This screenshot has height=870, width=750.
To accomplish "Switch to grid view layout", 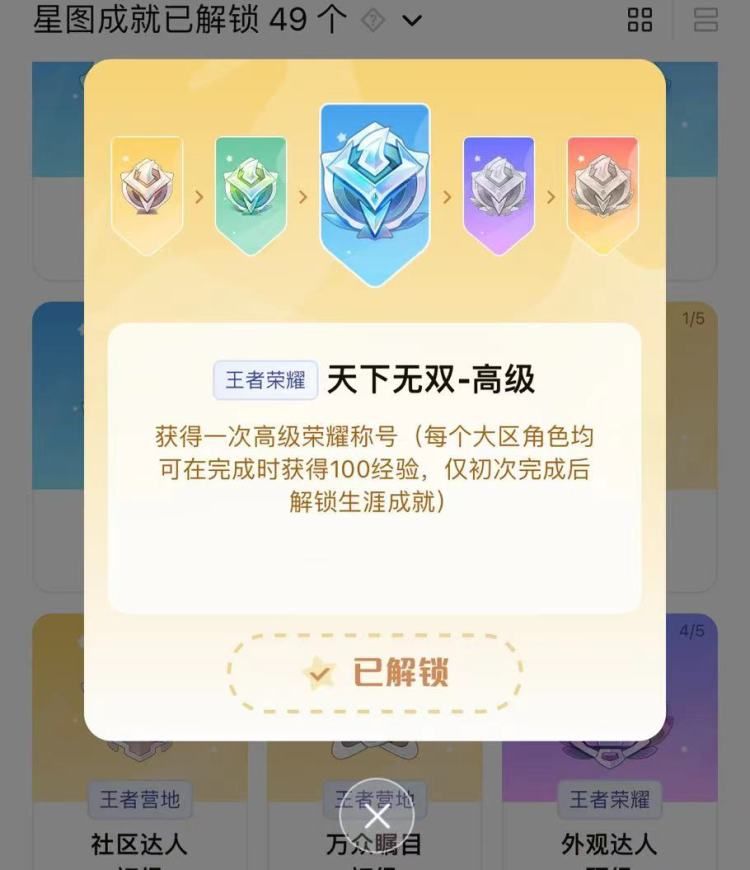I will tap(640, 20).
